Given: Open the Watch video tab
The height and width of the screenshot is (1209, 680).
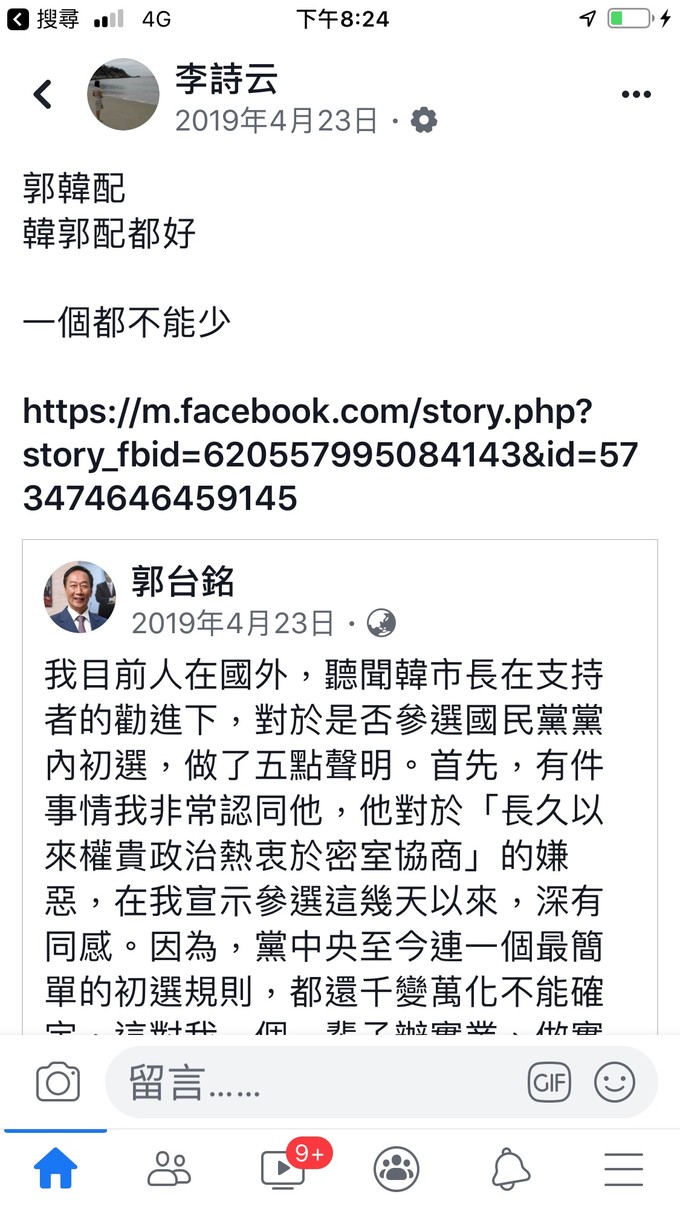Looking at the screenshot, I should click(283, 1168).
